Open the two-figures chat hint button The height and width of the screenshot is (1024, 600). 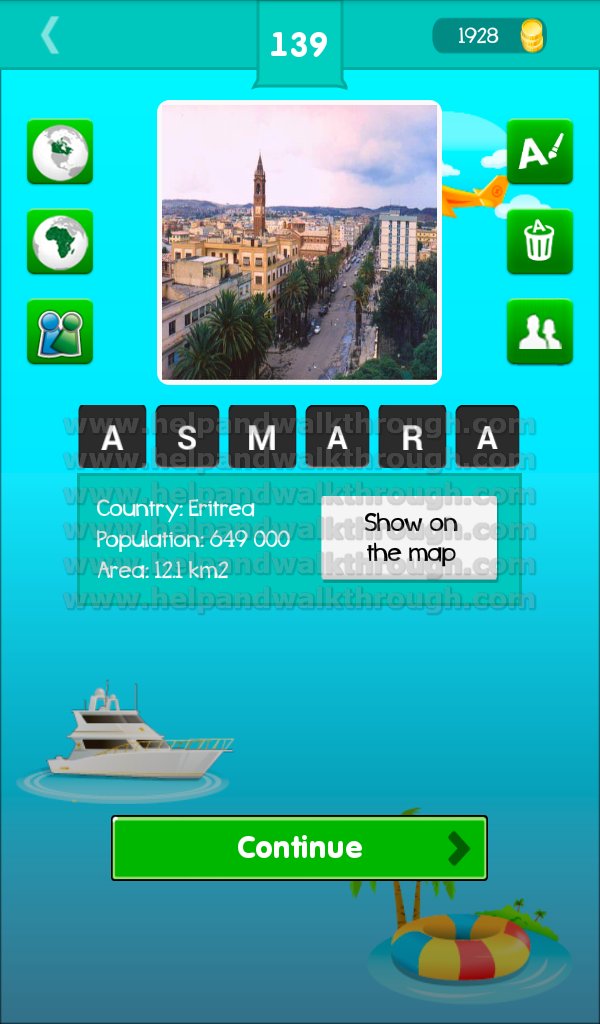[x=60, y=332]
